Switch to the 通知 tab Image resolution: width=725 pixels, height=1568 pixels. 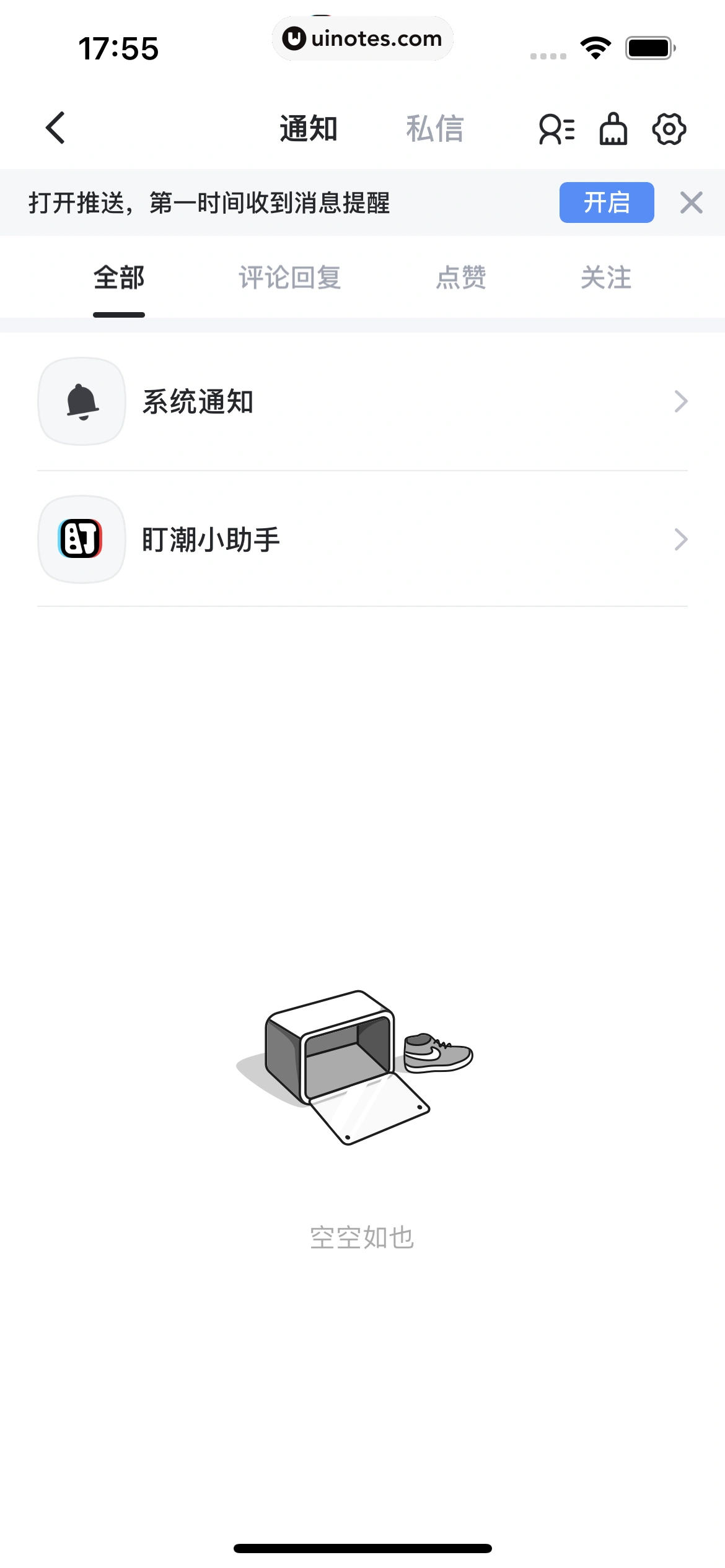point(308,129)
